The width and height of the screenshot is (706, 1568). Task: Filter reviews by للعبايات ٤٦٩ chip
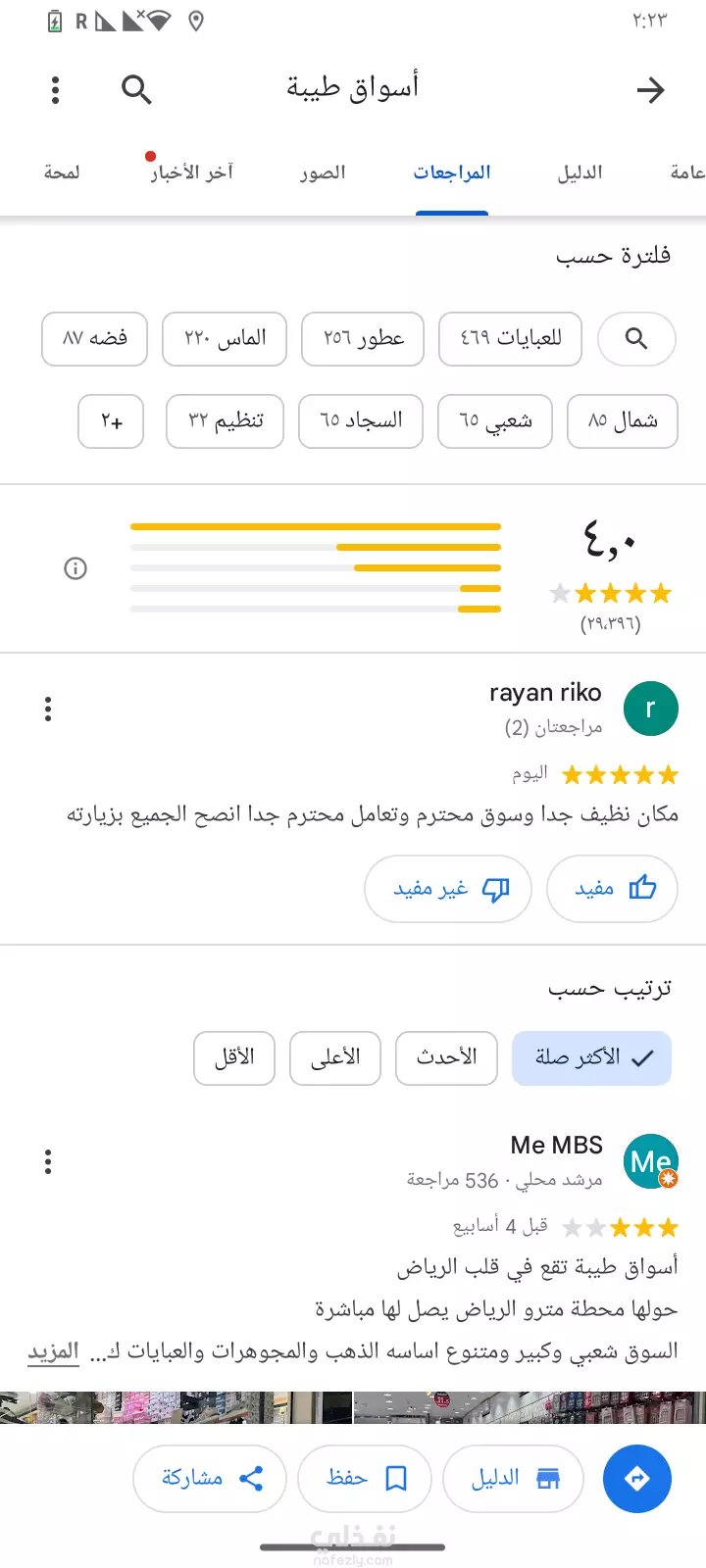click(511, 338)
